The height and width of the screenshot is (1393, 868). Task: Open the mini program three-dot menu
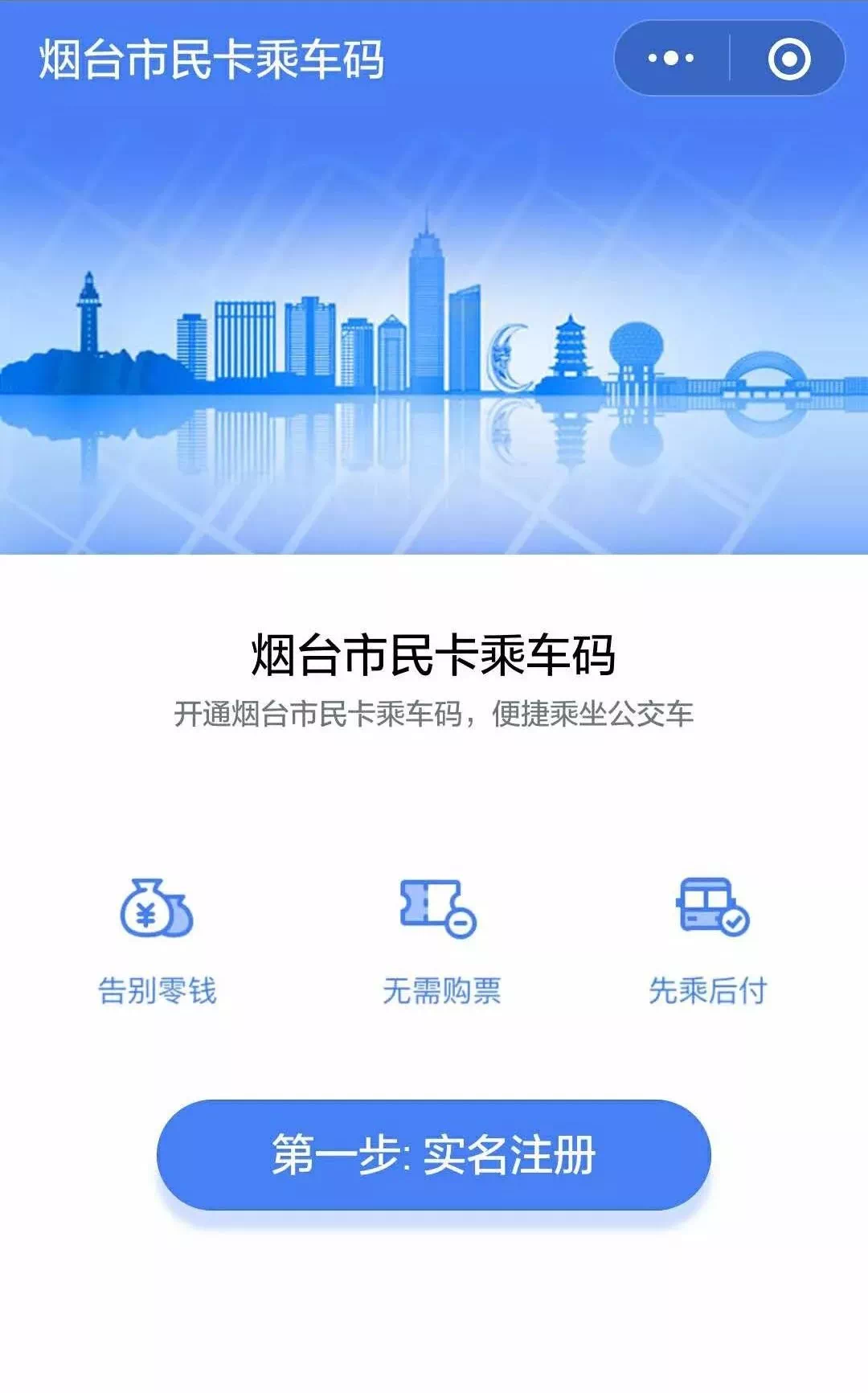pyautogui.click(x=671, y=58)
